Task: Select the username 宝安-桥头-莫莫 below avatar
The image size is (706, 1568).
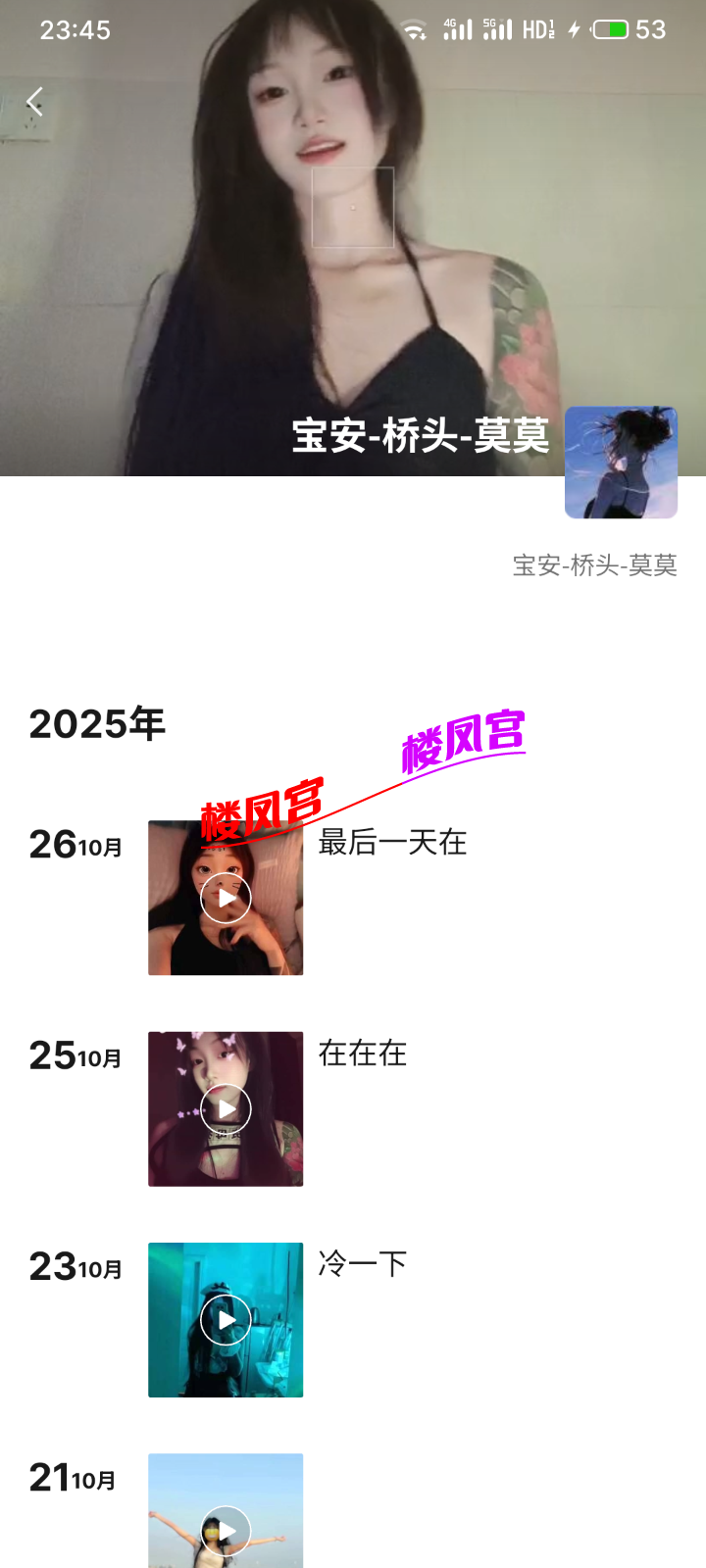Action: pyautogui.click(x=595, y=566)
